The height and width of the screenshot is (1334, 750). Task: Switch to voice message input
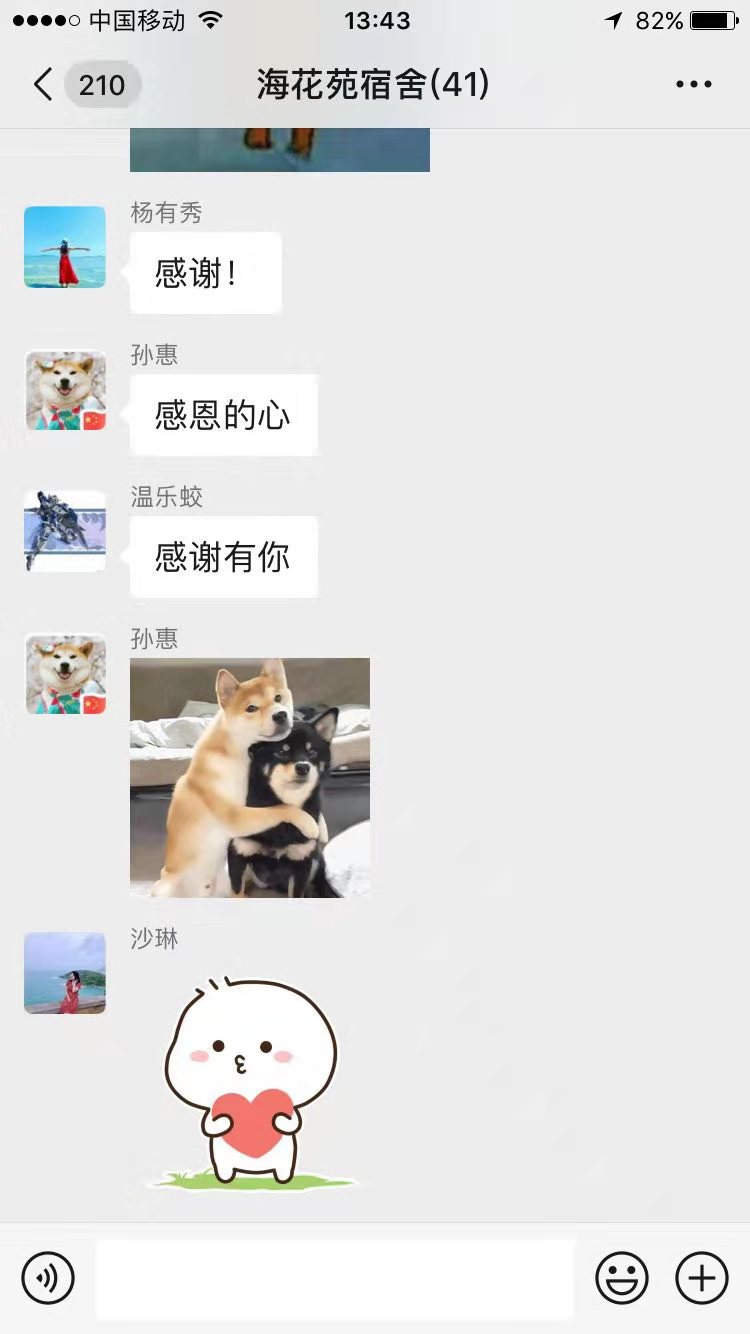click(48, 1278)
